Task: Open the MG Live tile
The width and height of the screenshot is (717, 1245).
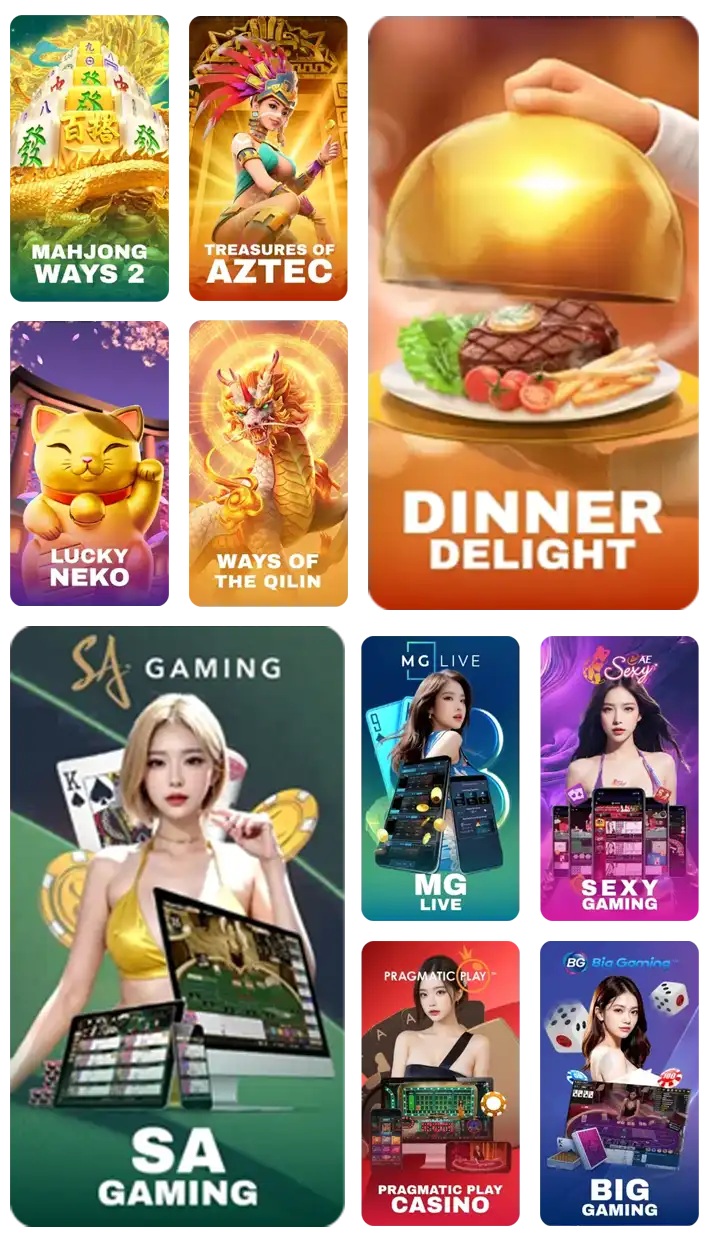Action: [440, 778]
